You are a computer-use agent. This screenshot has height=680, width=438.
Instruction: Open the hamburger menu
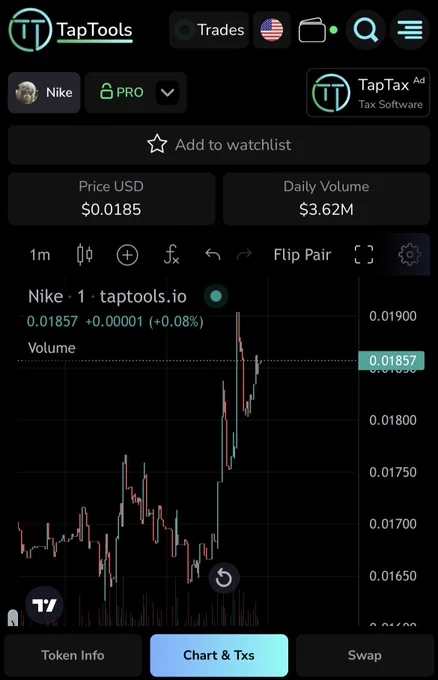click(x=410, y=30)
